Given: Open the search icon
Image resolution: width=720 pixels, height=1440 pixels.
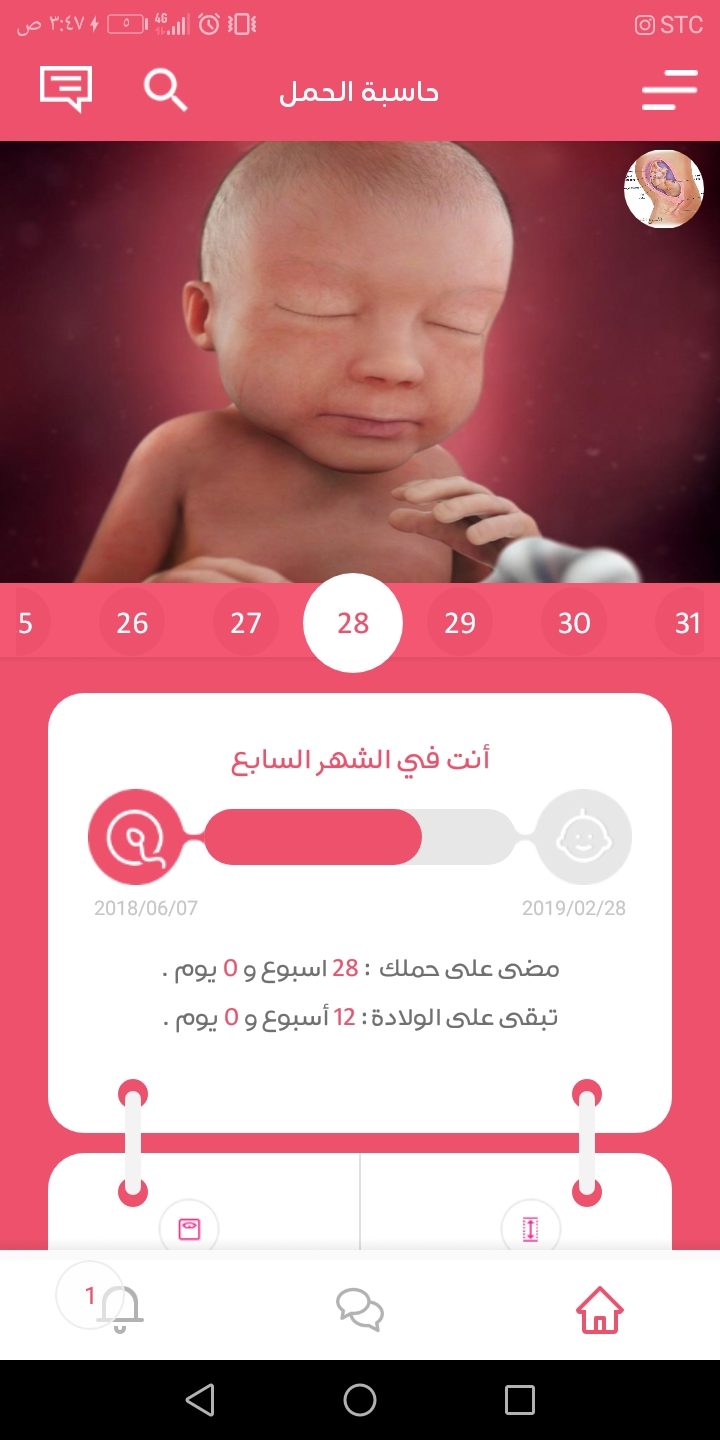Looking at the screenshot, I should [x=165, y=91].
